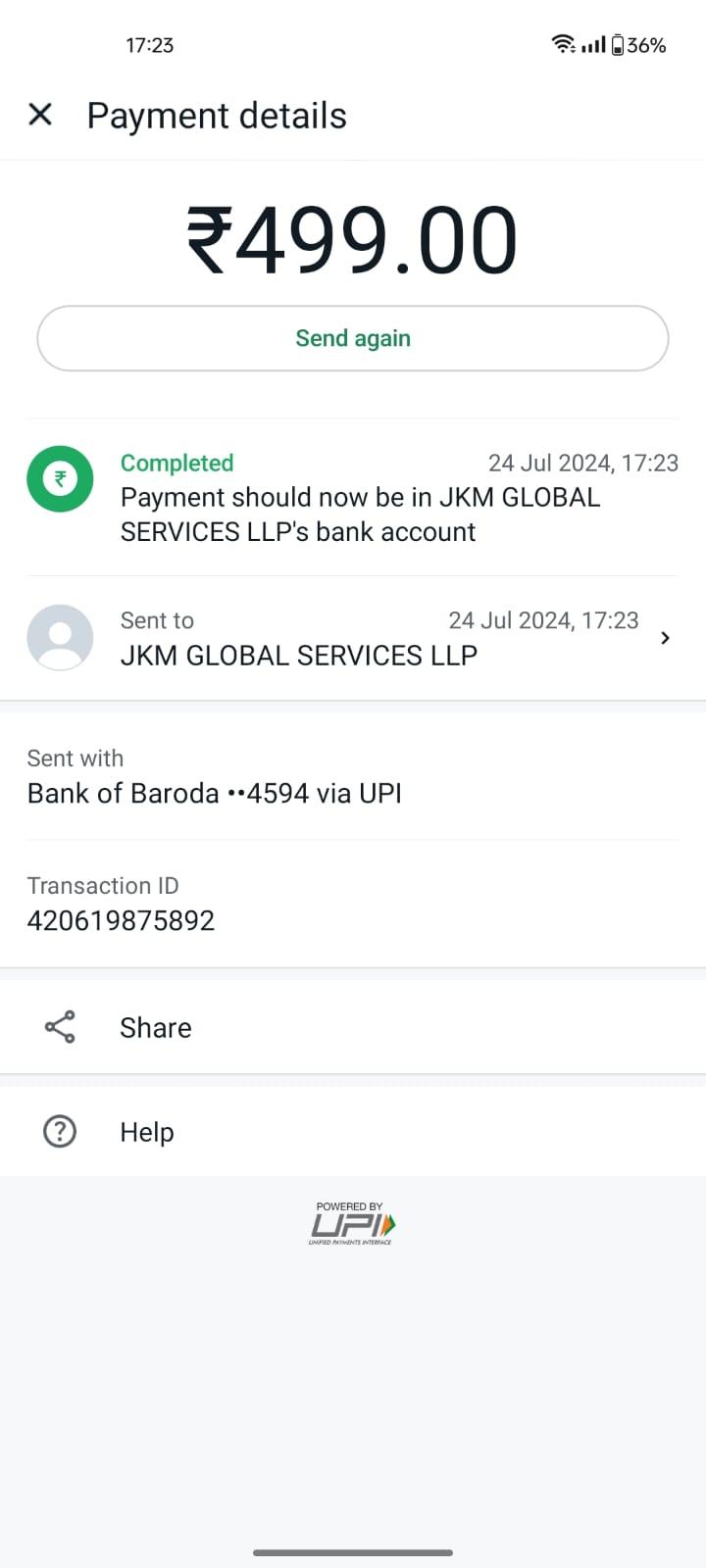Share this payment receipt
The image size is (706, 1568).
[353, 1027]
